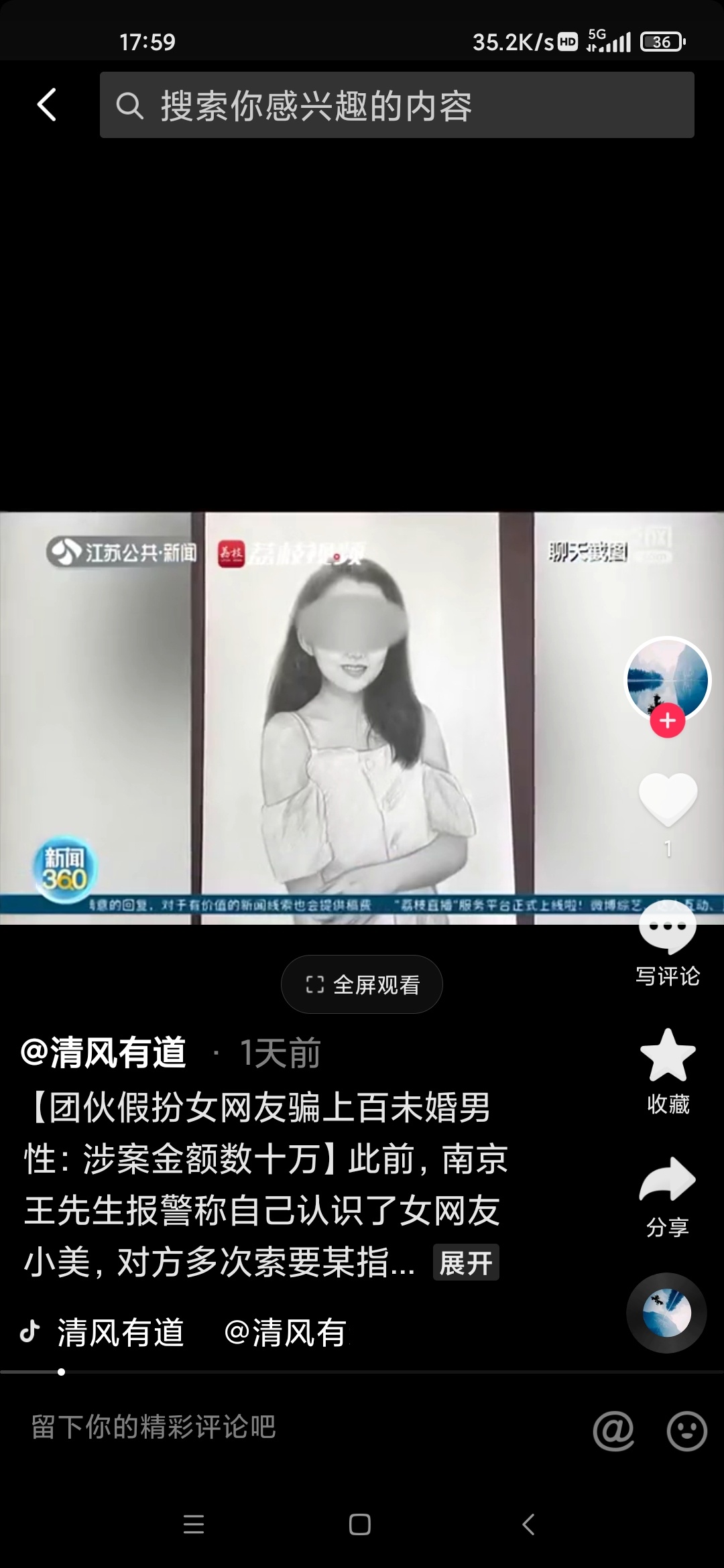
Task: Open the 清风有道 sound track page
Action: [121, 1333]
